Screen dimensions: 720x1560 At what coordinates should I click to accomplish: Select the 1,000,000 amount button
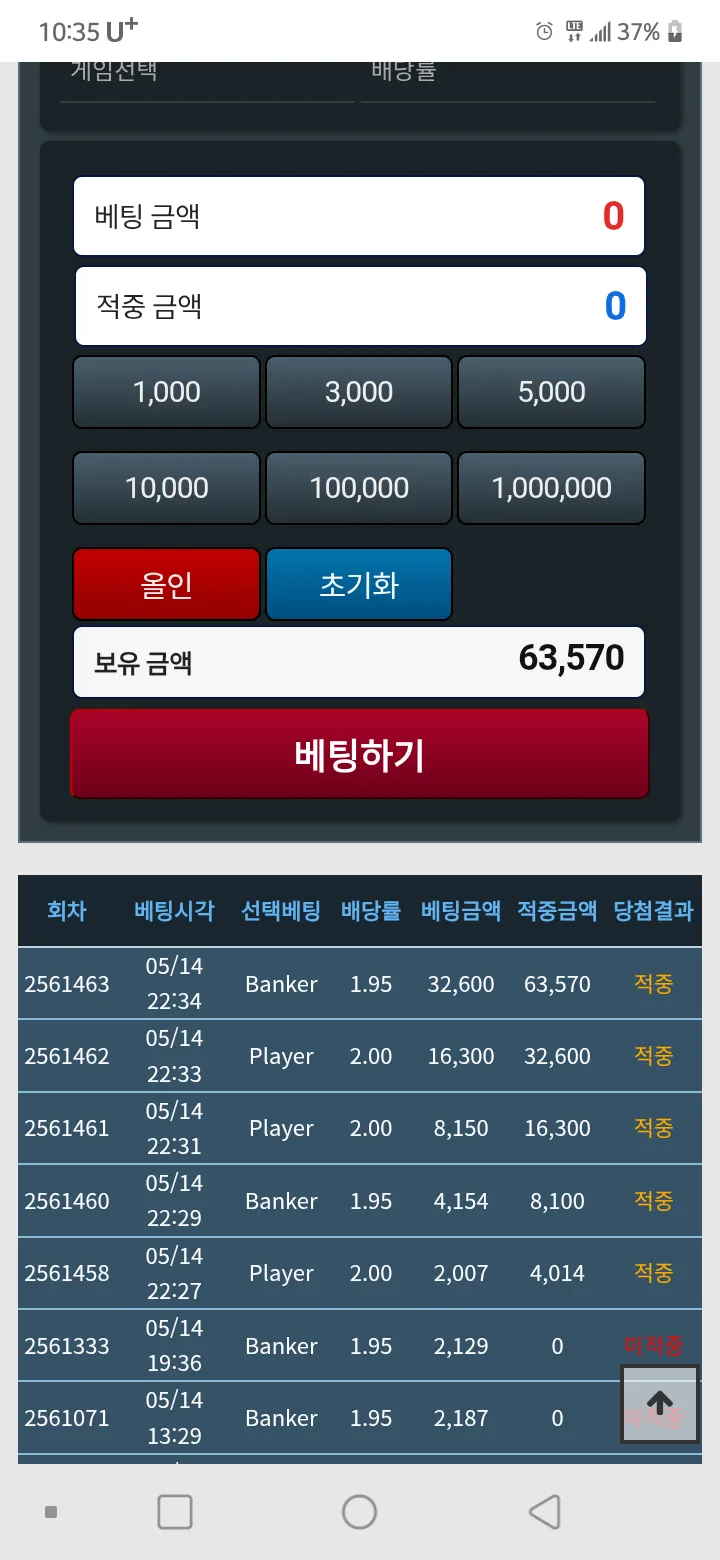click(551, 488)
